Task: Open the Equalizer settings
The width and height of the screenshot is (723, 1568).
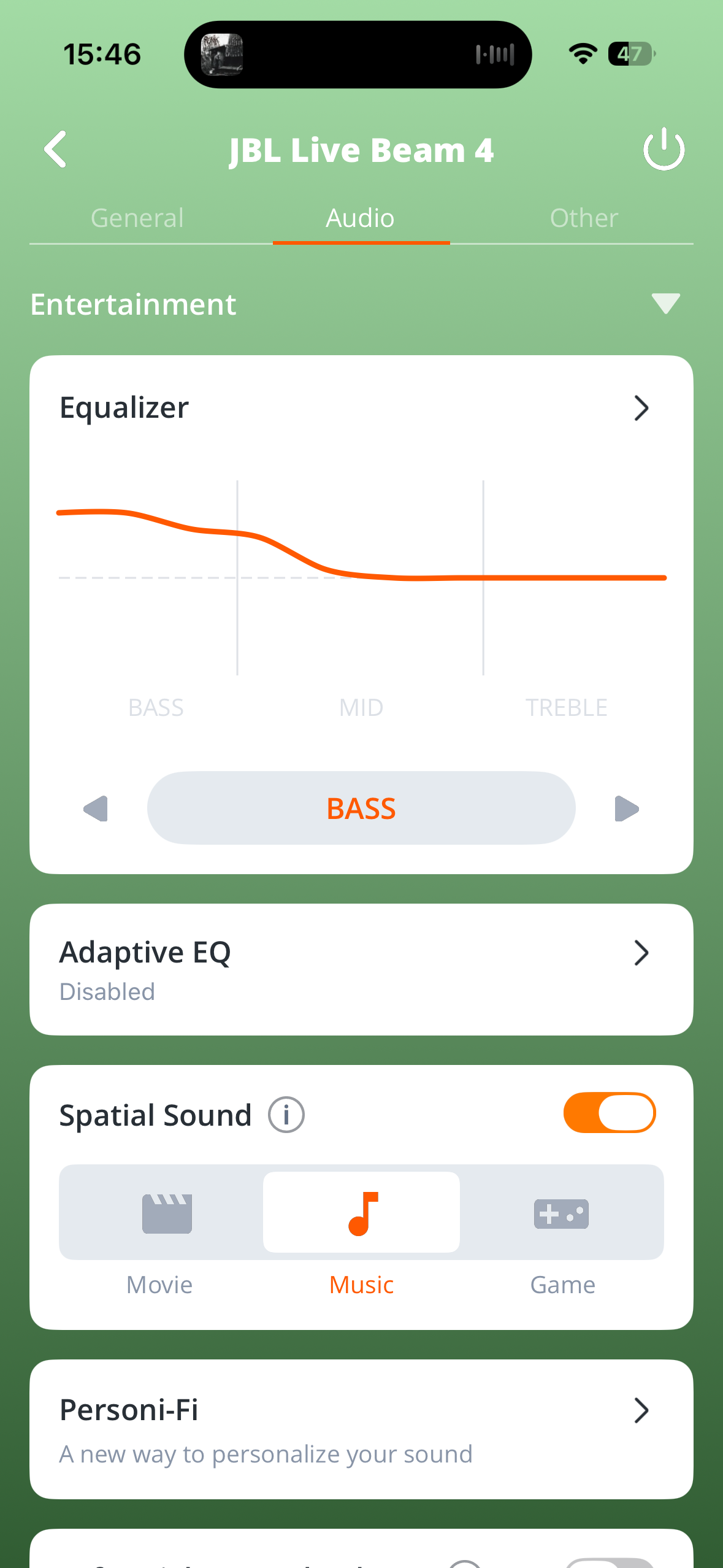Action: 361,408
